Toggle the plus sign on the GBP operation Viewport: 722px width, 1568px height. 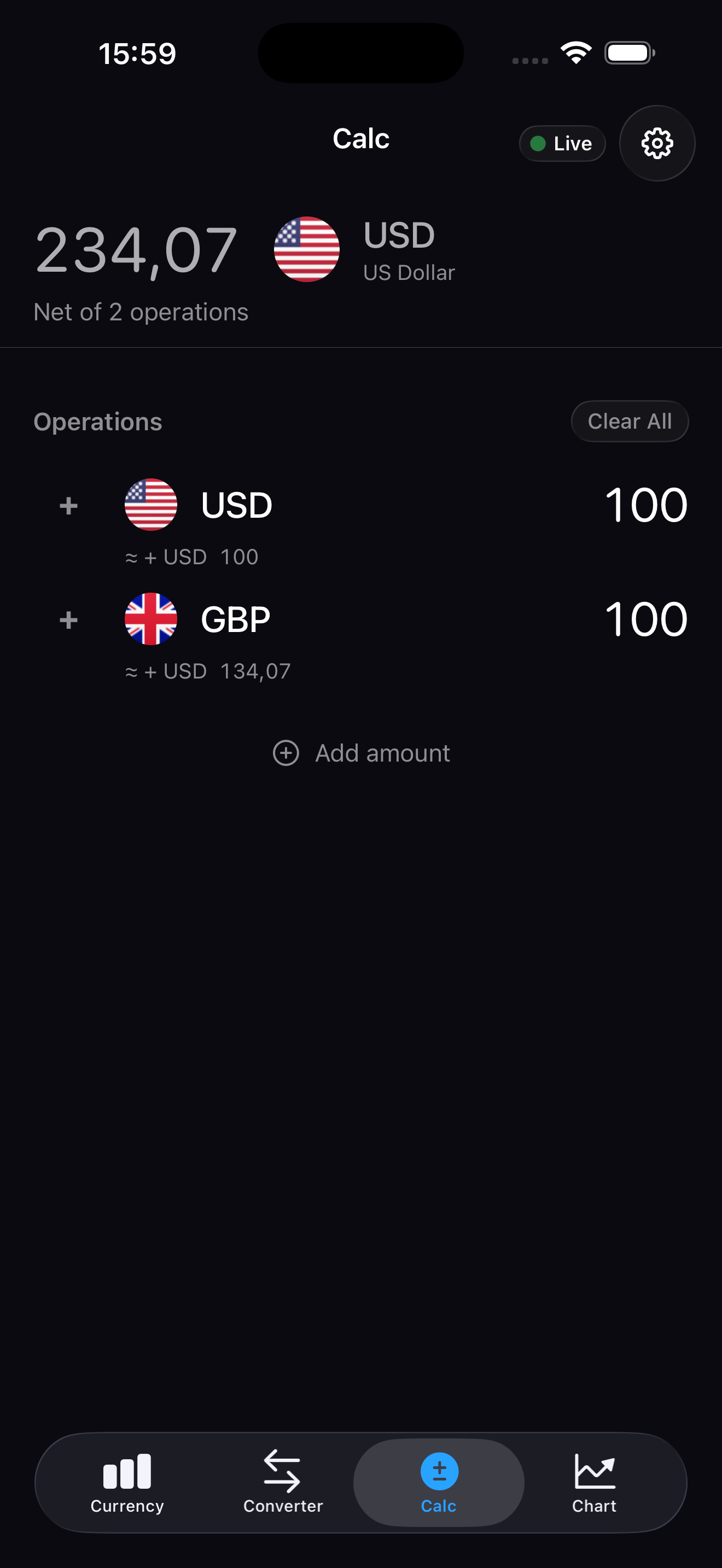point(68,618)
